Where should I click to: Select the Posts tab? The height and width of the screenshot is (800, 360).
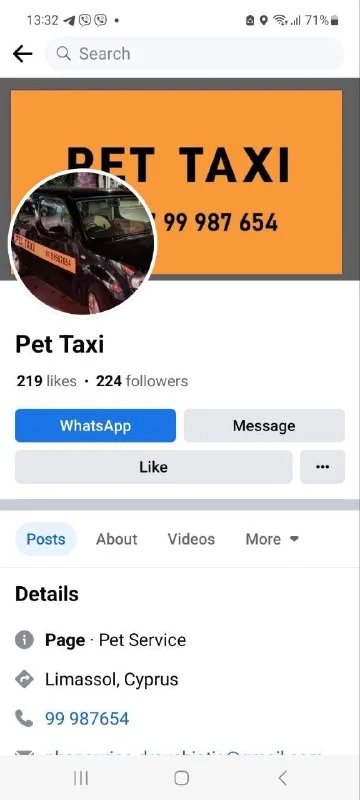(x=46, y=539)
